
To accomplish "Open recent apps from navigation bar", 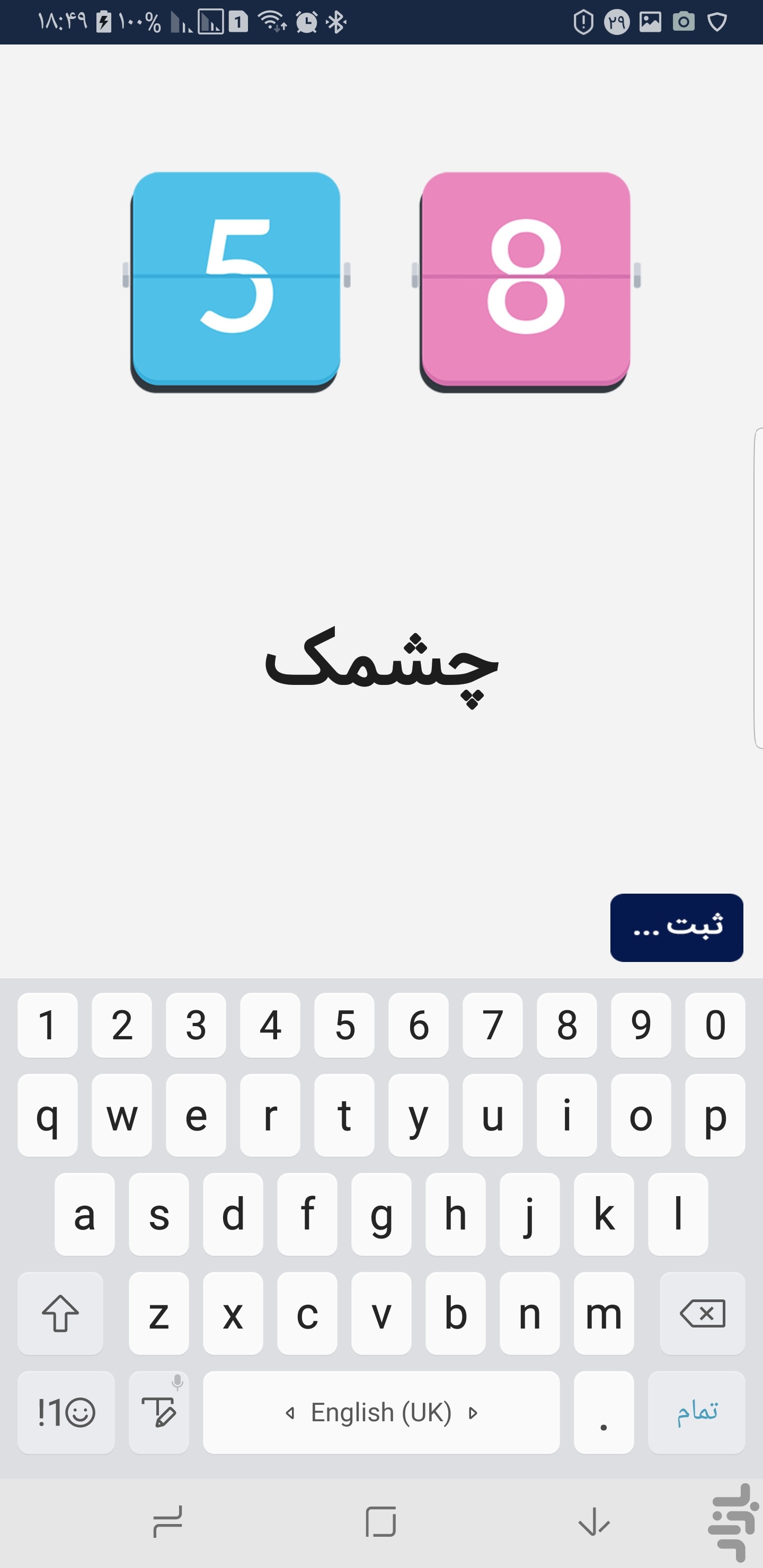I will click(x=167, y=1523).
